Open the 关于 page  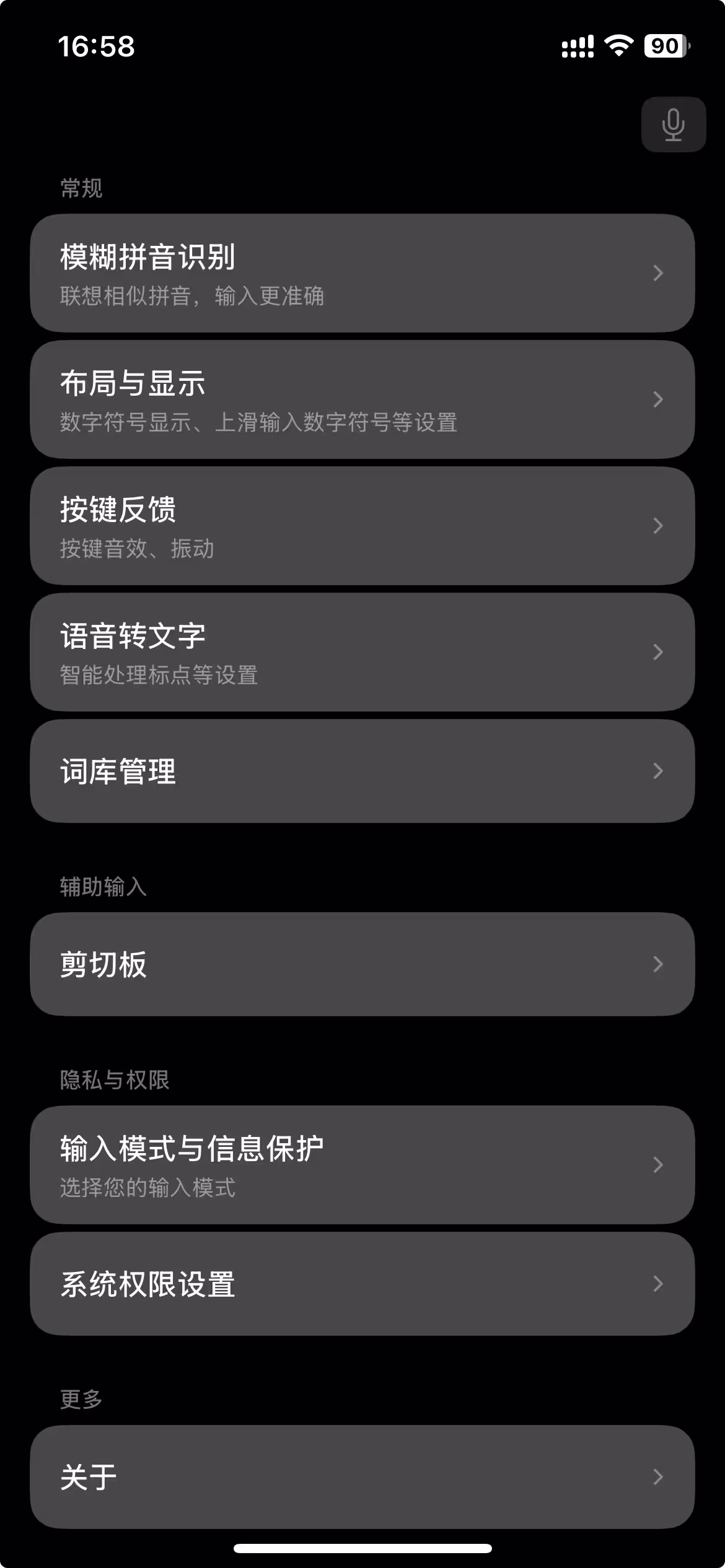point(362,1477)
